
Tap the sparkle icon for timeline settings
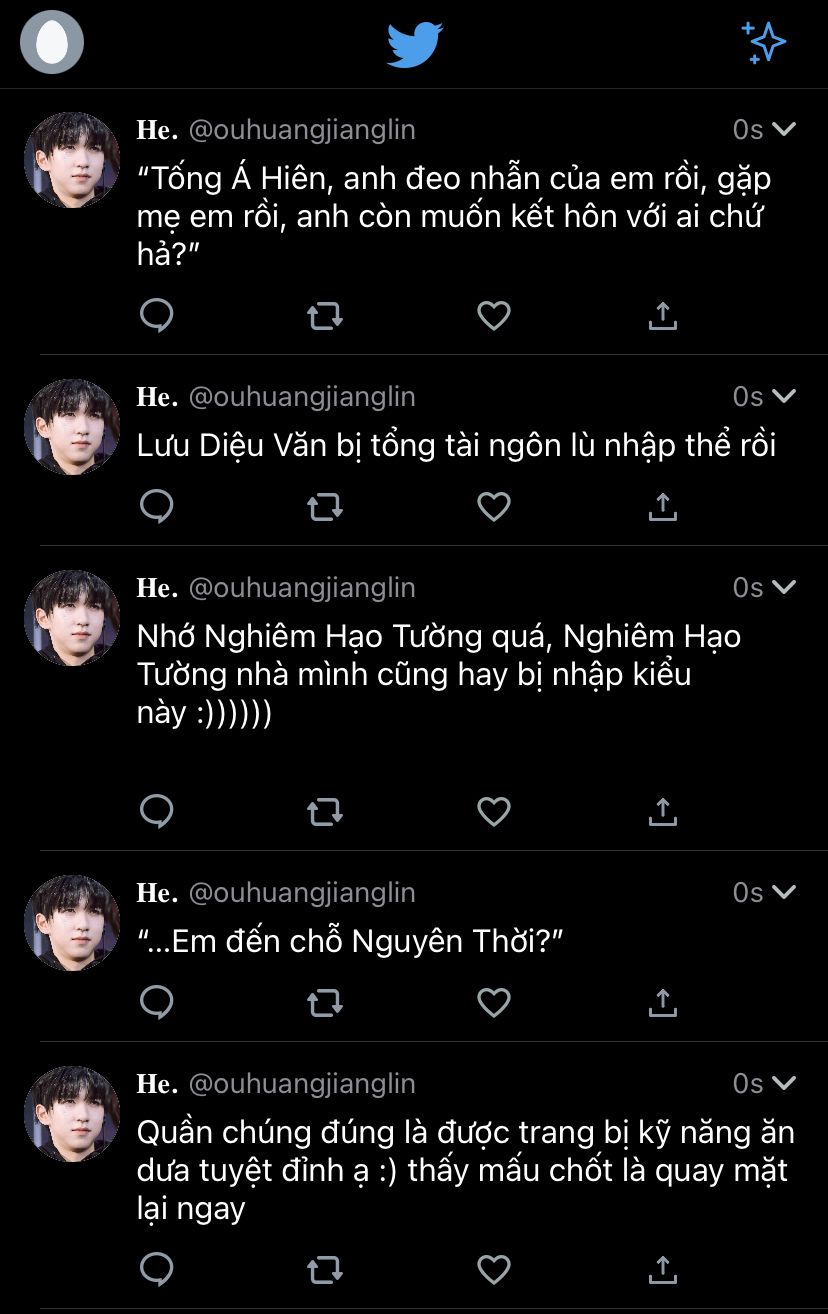click(763, 43)
